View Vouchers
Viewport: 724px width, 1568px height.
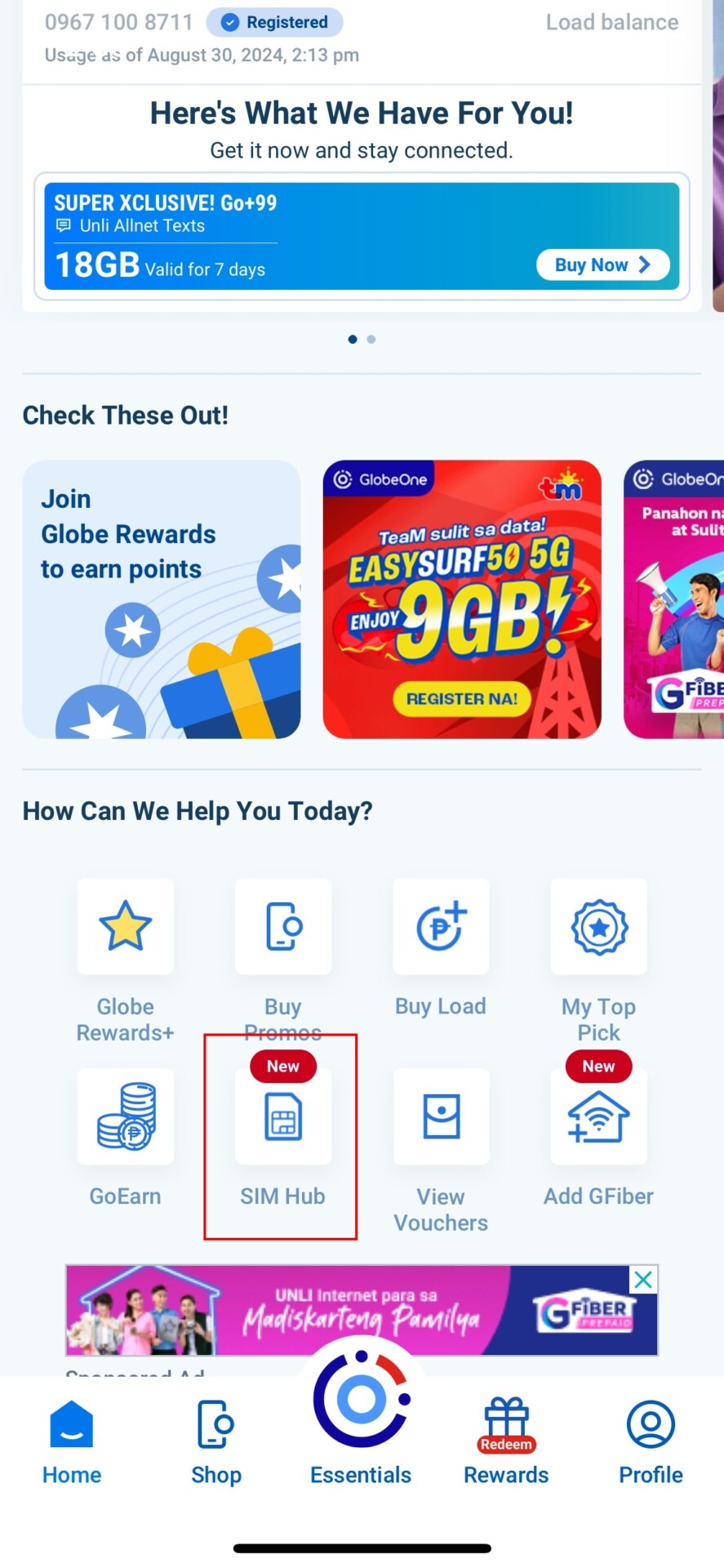441,1116
